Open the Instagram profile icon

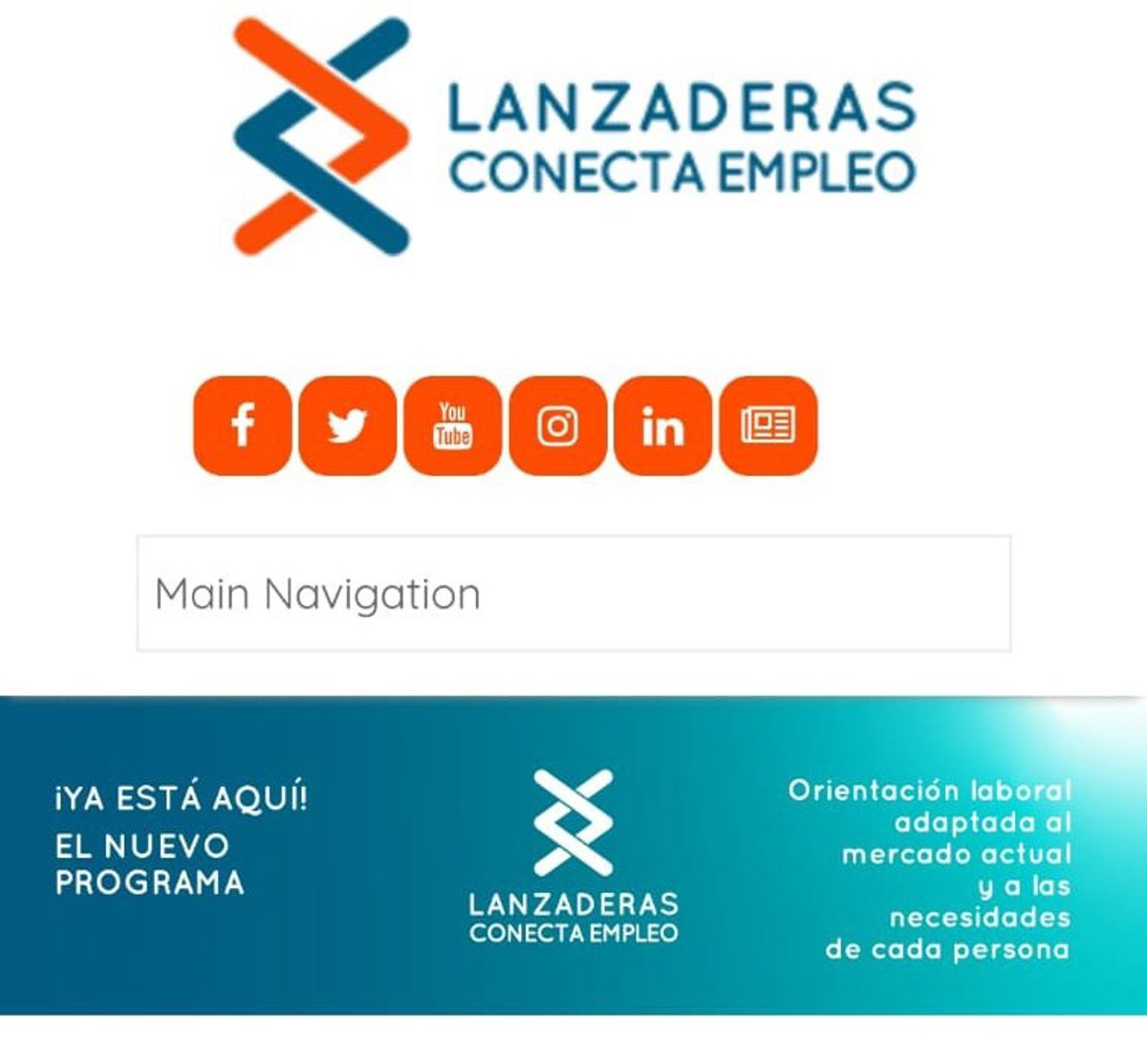557,425
